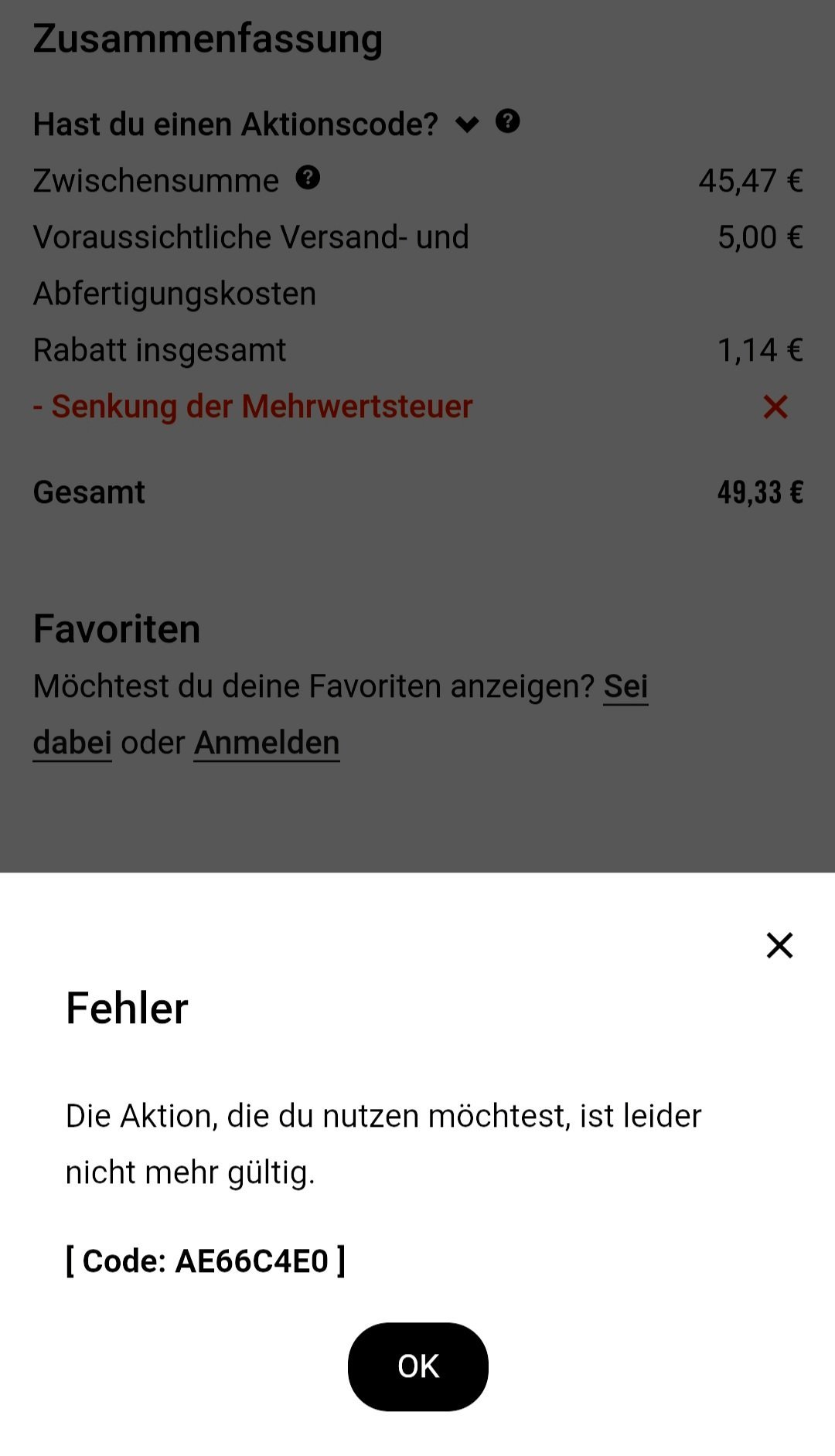Open the help icon beside Aktionscode
Screen dimensions: 835x1456
(508, 121)
